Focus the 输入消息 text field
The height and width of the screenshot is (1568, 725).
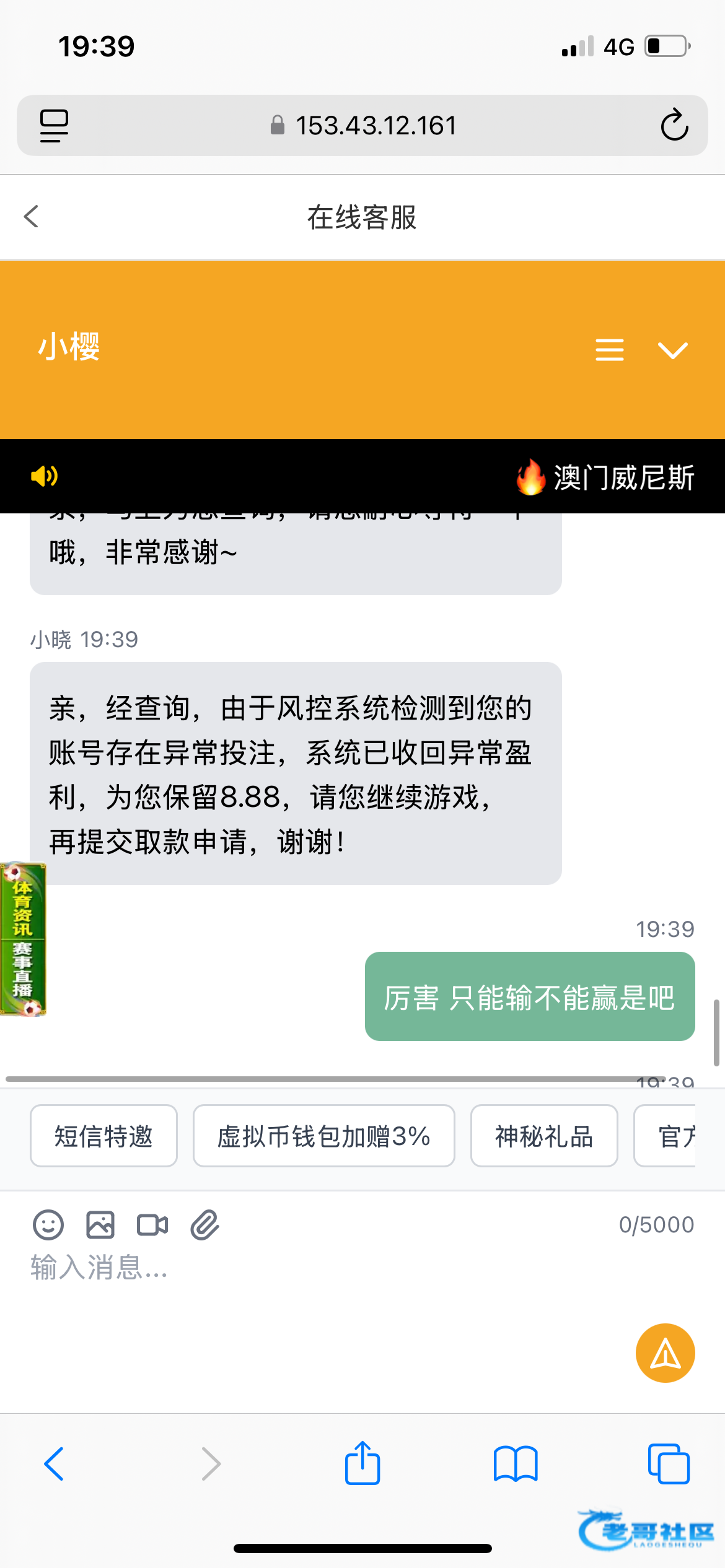click(310, 1267)
